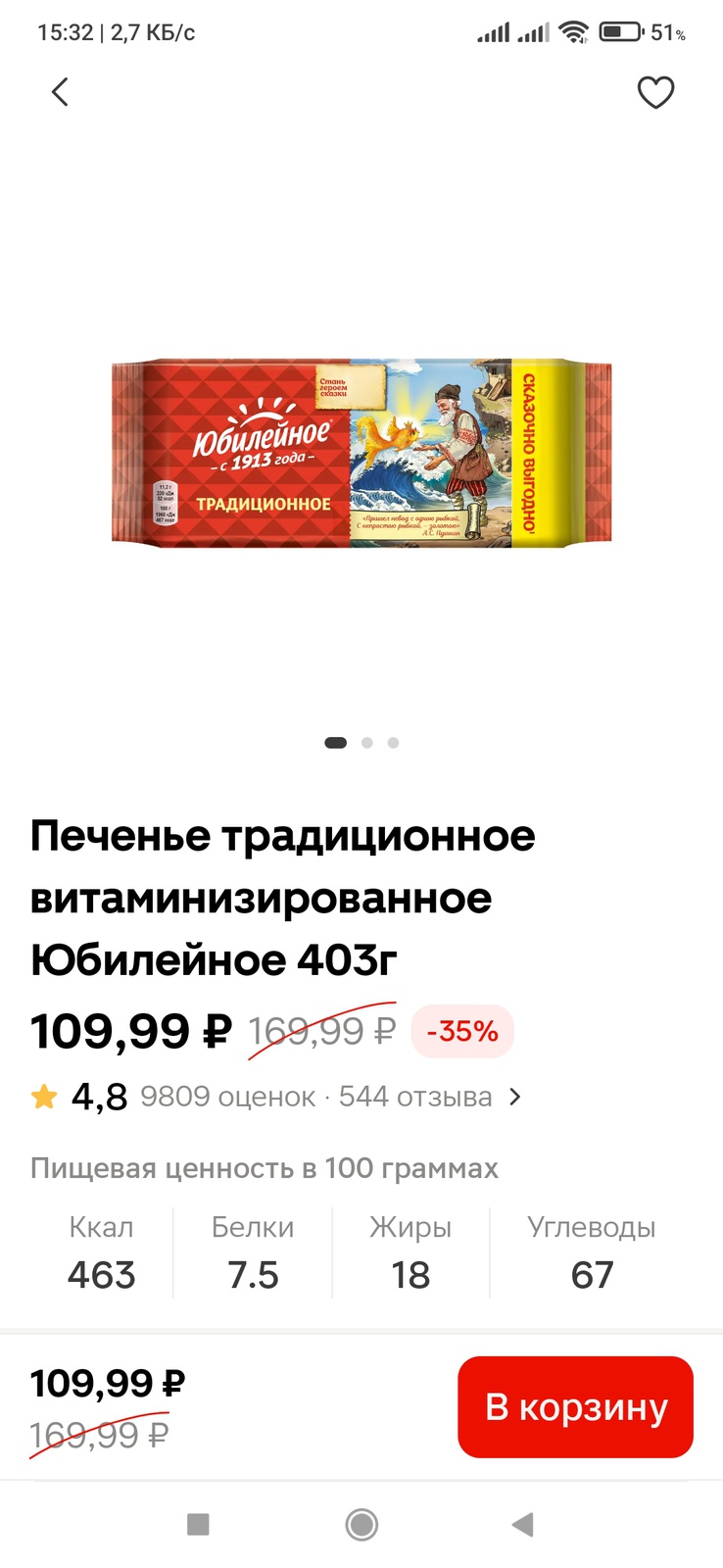Open the Юбилейное cookie product image
The height and width of the screenshot is (1568, 723).
click(x=361, y=452)
